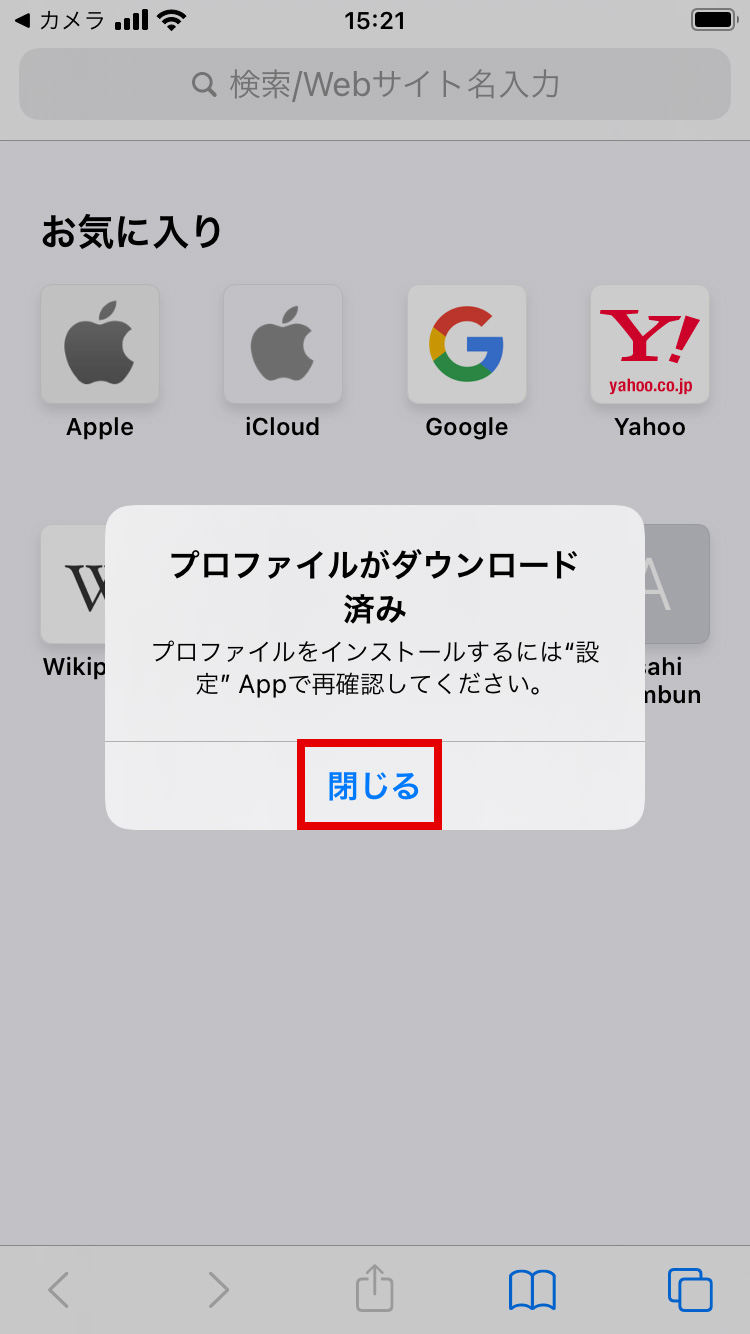Open the Yahoo favorite
The width and height of the screenshot is (750, 1334).
tap(650, 345)
